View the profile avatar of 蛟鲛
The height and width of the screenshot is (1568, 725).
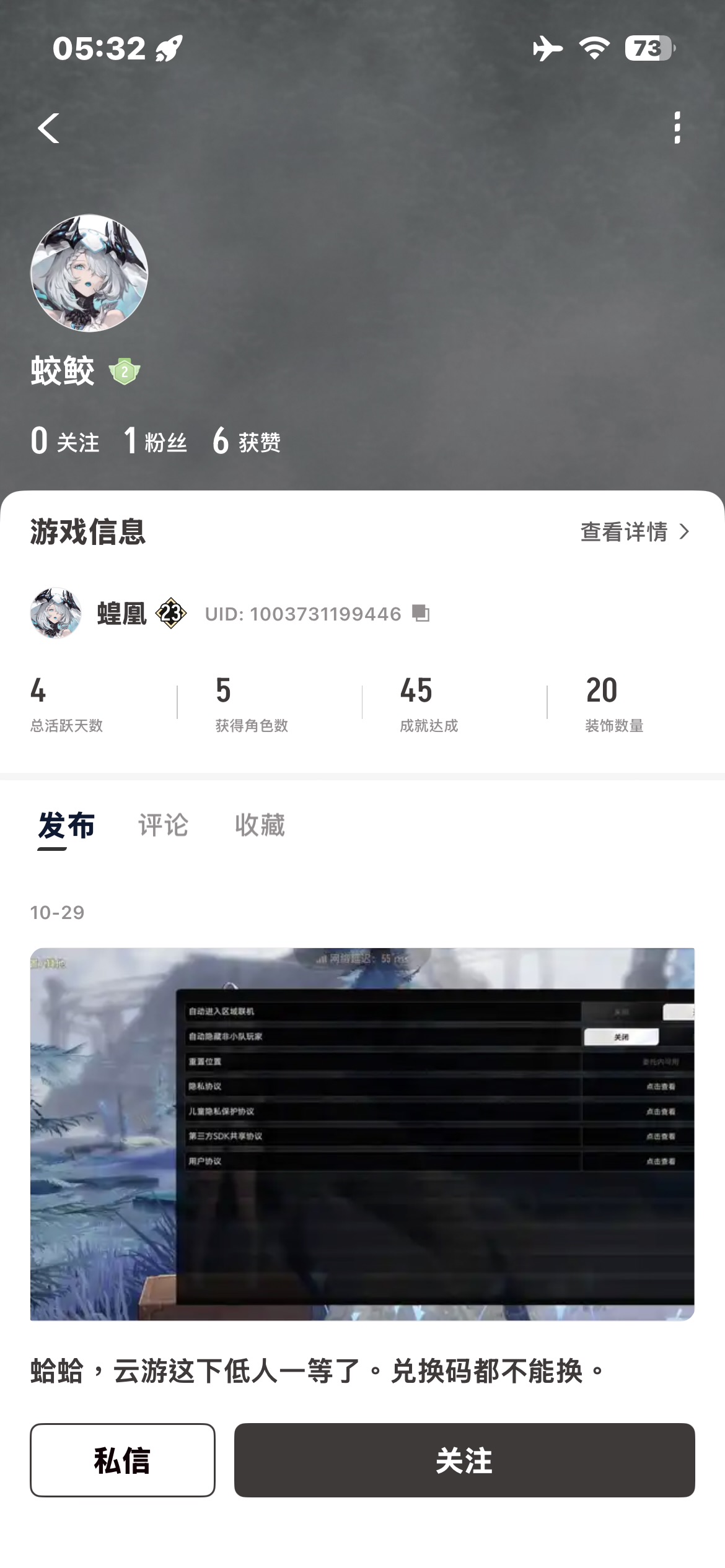tap(89, 273)
